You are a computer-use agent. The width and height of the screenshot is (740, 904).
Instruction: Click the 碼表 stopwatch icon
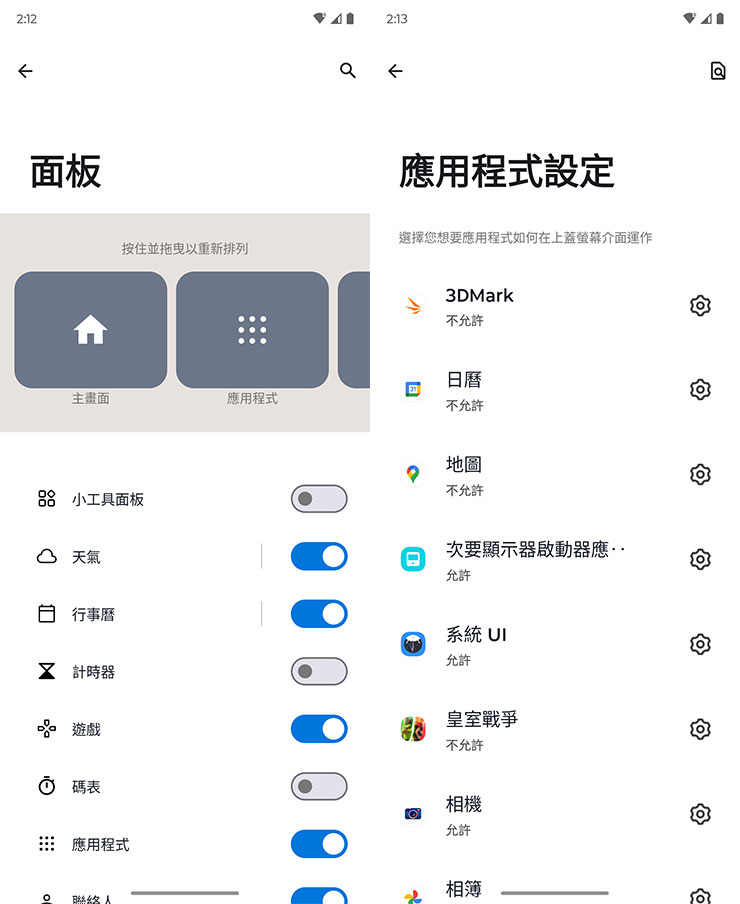pyautogui.click(x=46, y=786)
